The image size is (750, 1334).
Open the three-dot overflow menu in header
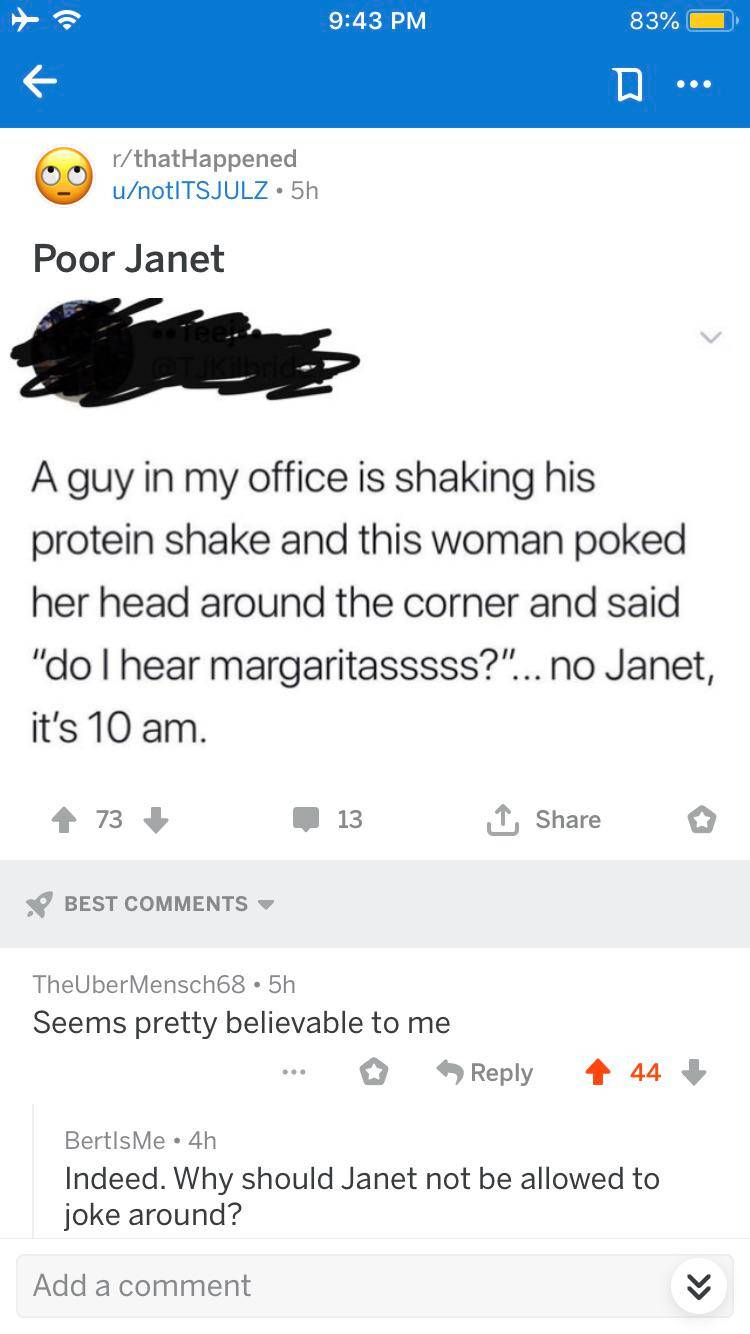[x=694, y=85]
